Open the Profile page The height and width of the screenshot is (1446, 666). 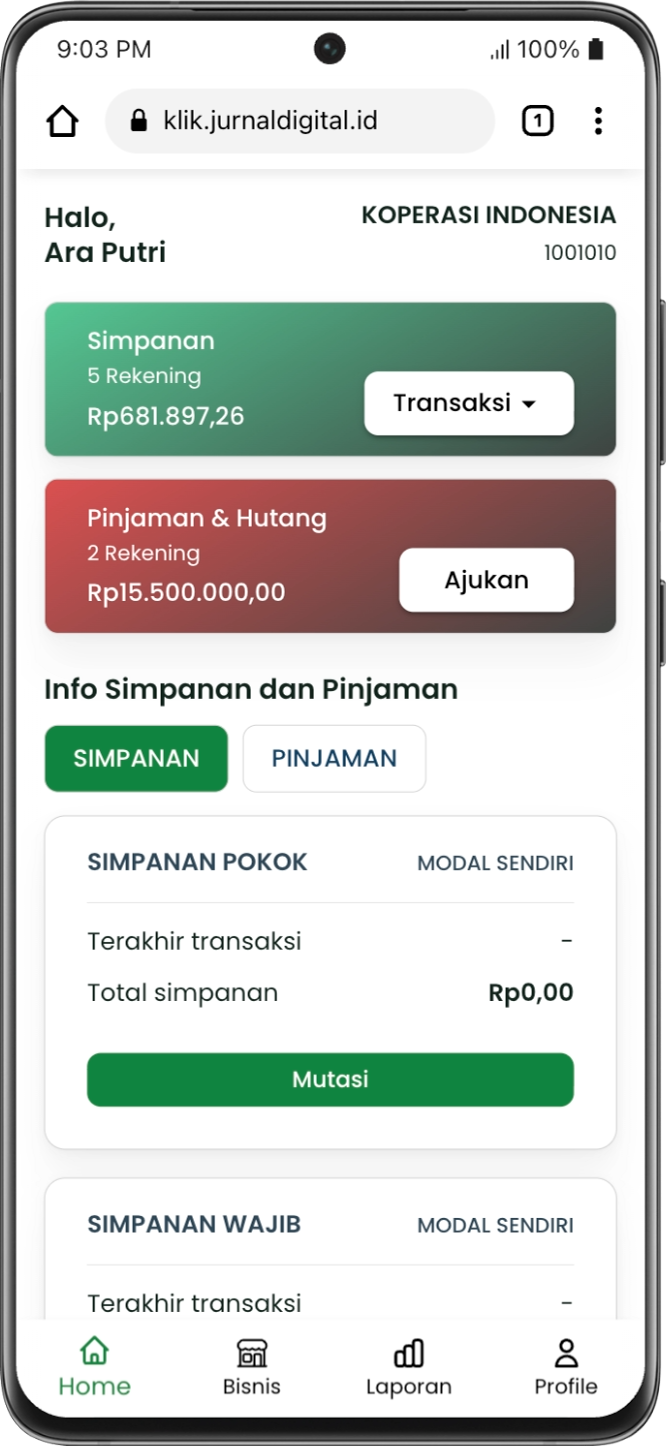pos(566,1367)
